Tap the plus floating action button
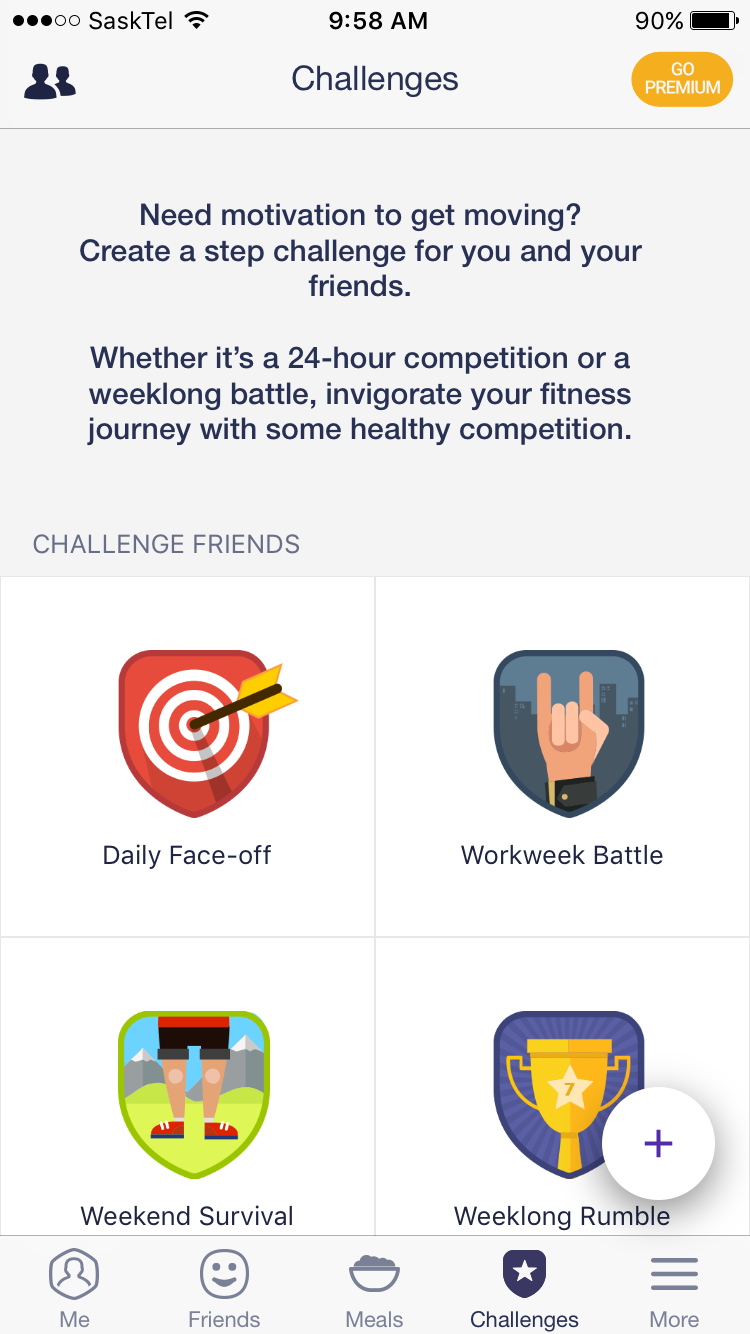This screenshot has width=750, height=1334. (x=658, y=1143)
